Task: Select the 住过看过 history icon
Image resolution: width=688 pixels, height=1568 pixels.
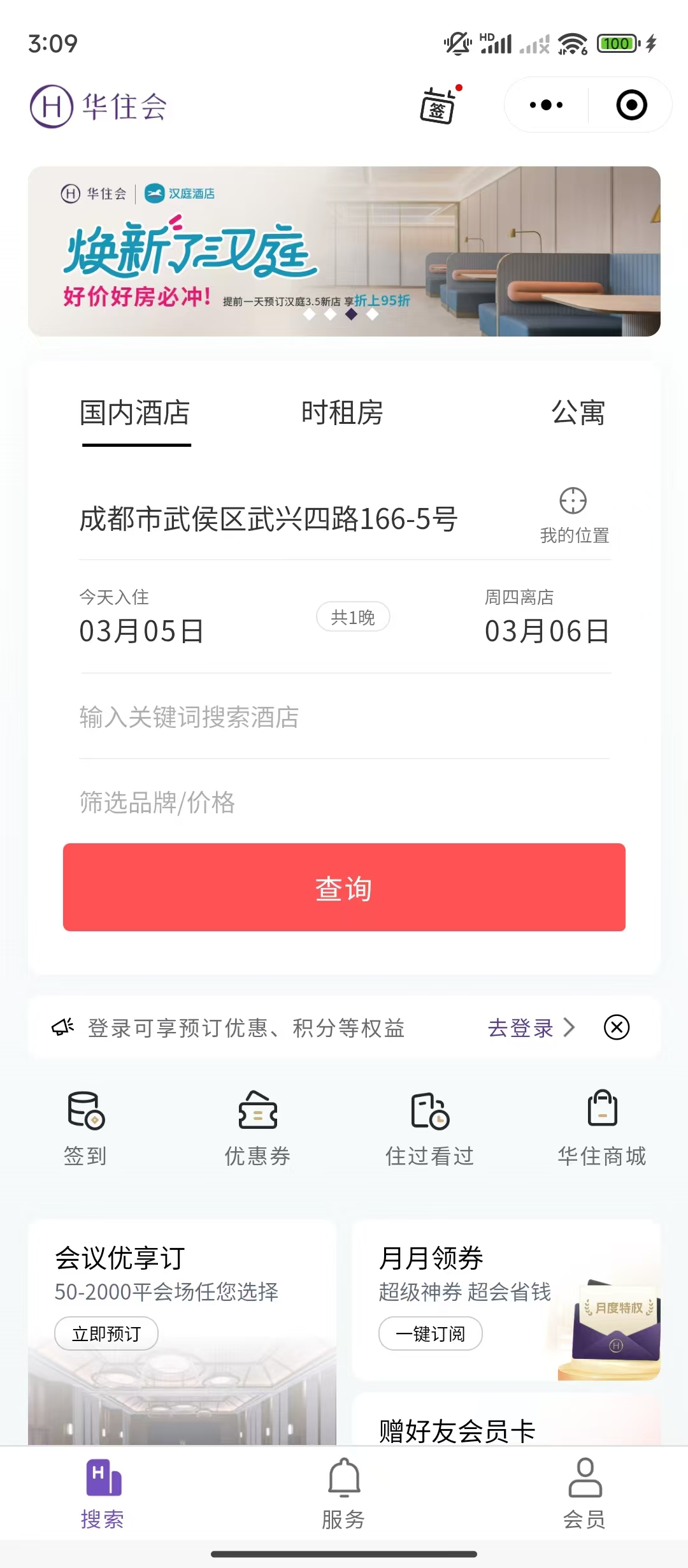Action: click(429, 1110)
